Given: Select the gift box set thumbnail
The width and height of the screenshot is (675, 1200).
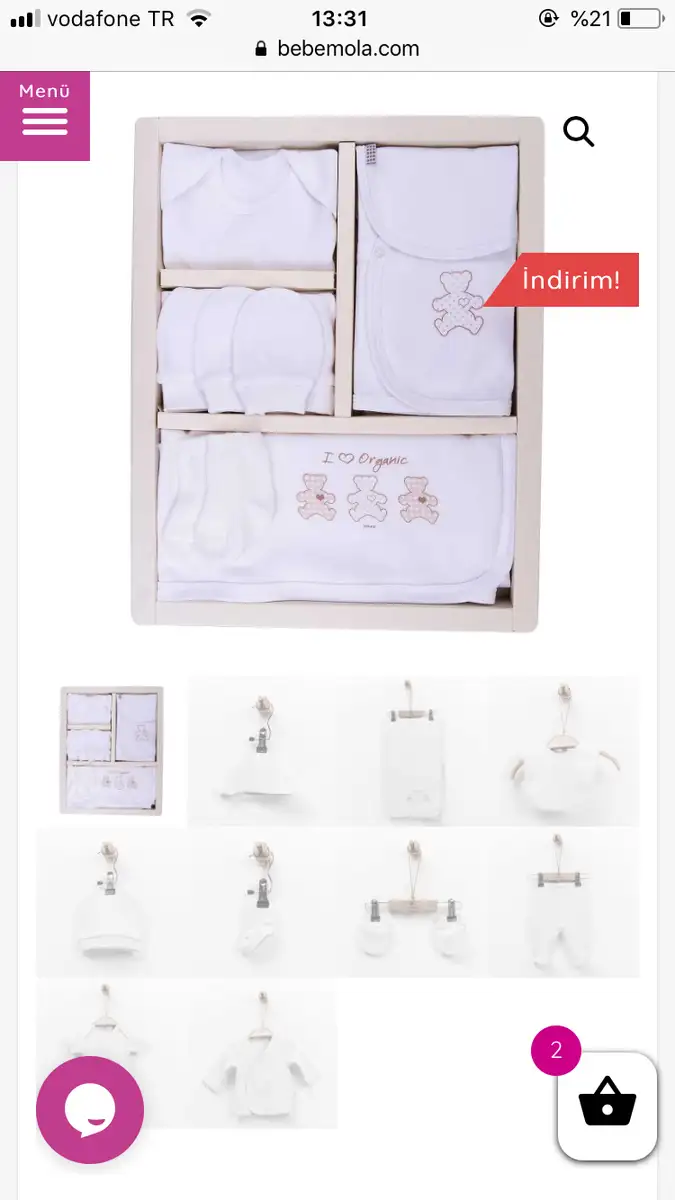Looking at the screenshot, I should 112,751.
